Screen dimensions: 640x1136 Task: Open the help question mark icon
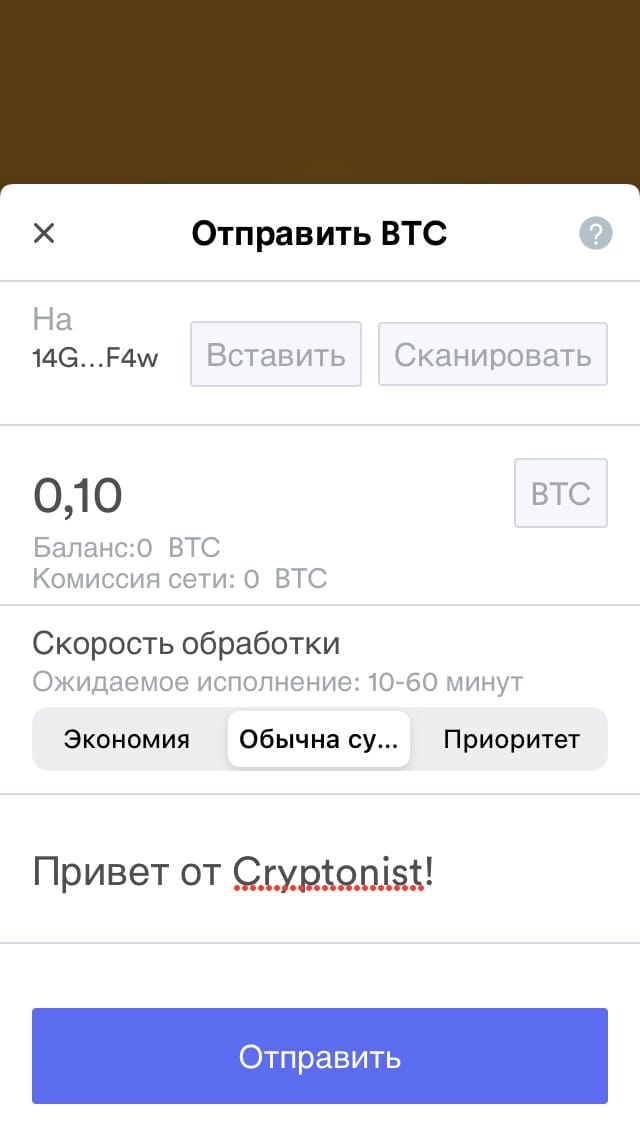pyautogui.click(x=596, y=233)
